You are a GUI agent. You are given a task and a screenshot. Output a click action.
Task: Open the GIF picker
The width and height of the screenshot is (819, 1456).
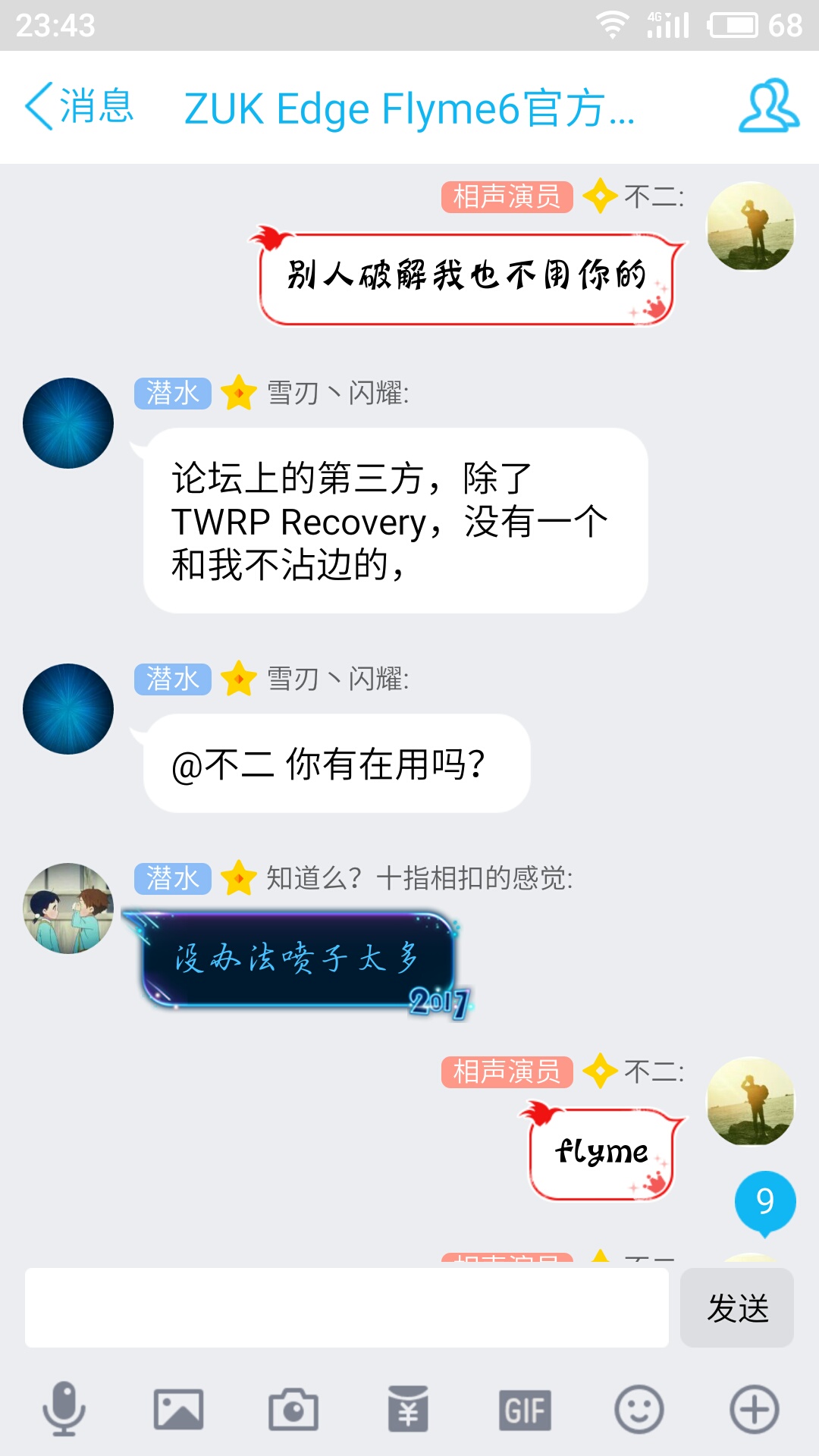524,1409
